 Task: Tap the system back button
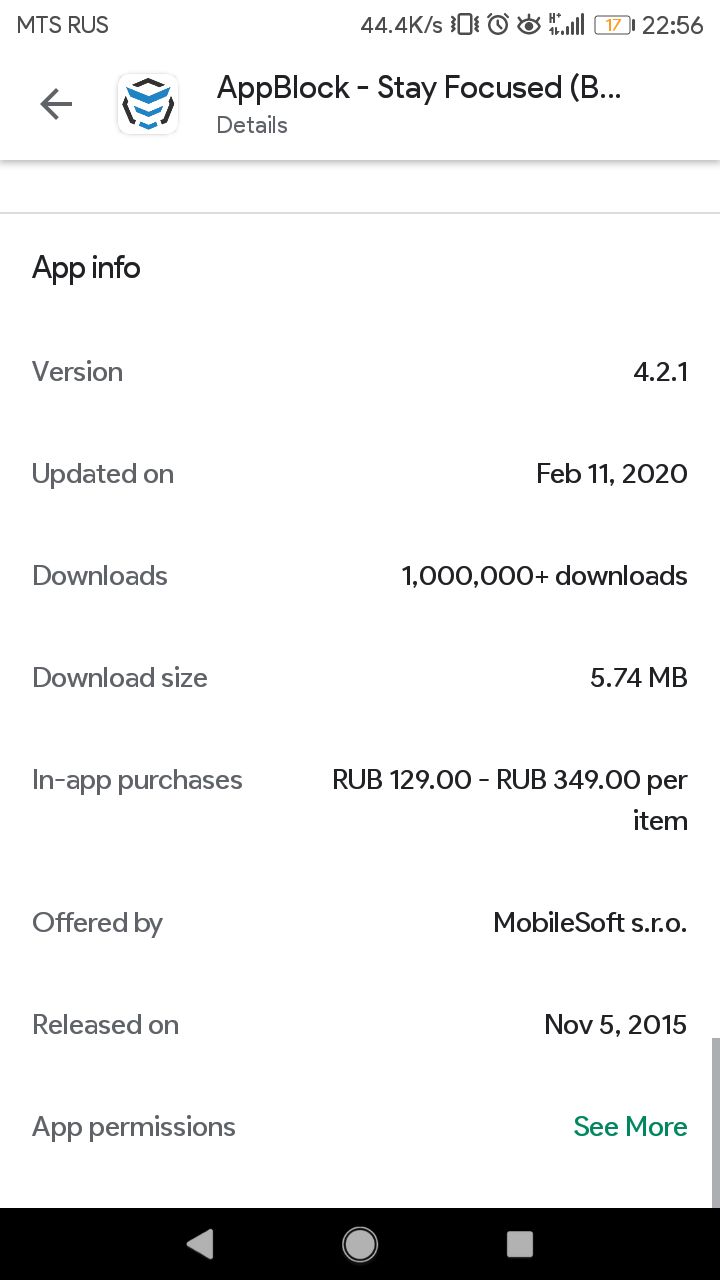click(200, 1243)
